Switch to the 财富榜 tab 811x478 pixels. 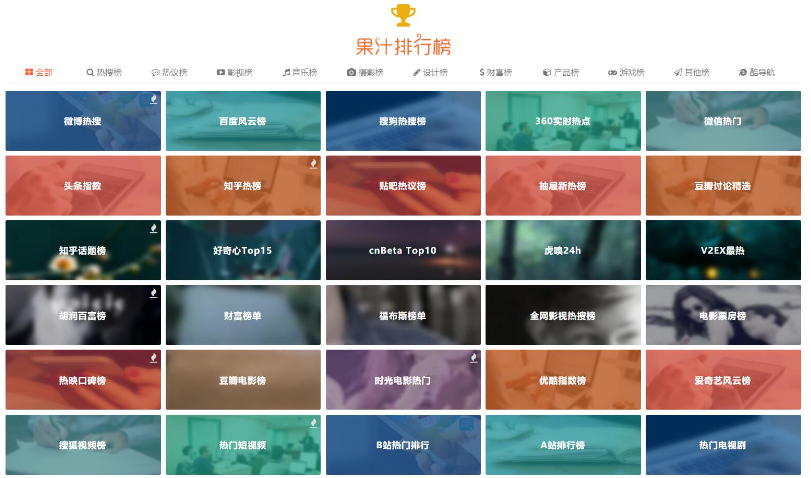(x=496, y=72)
